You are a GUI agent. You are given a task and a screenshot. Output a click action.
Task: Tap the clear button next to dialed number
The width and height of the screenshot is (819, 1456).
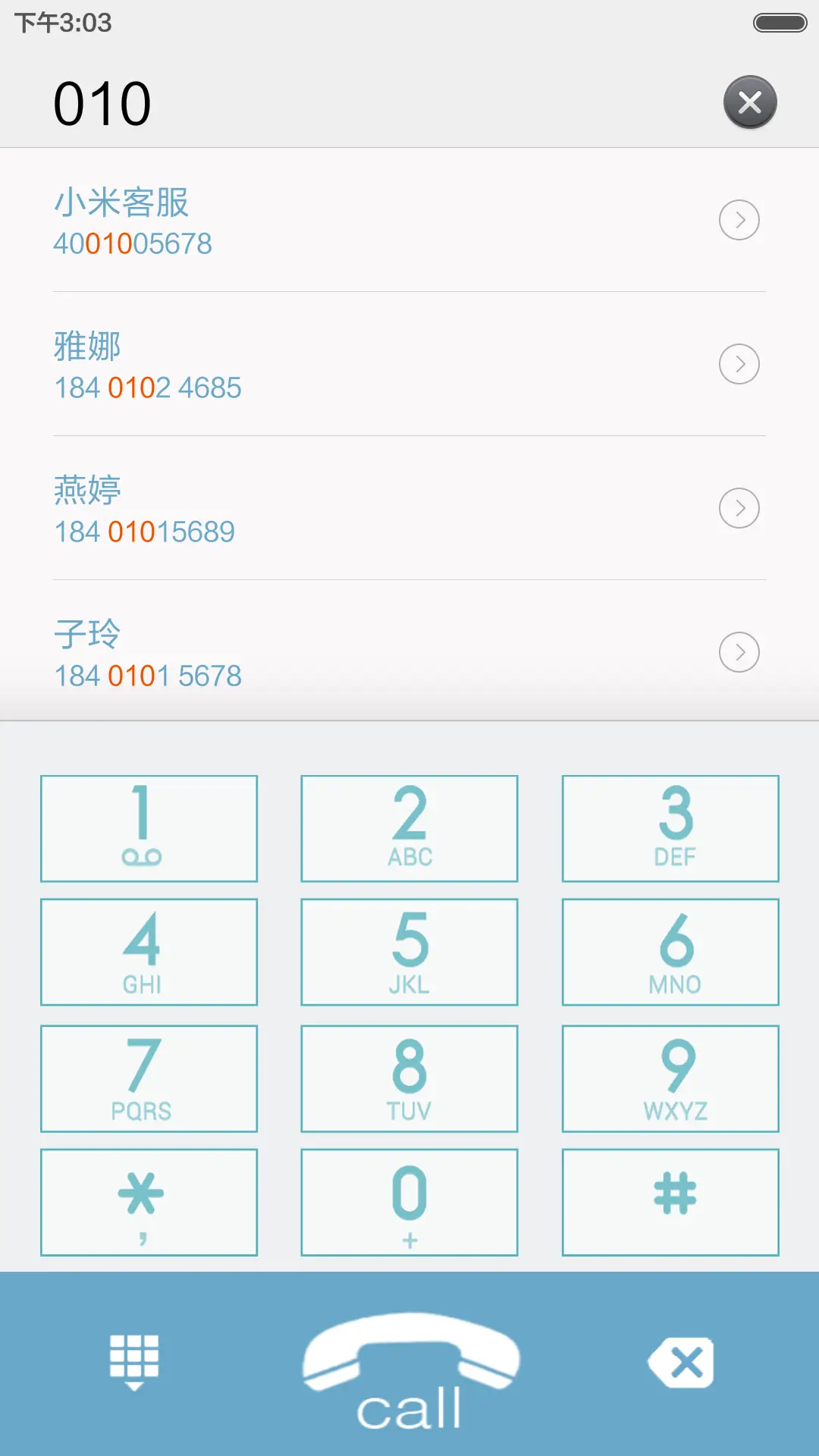tap(749, 101)
